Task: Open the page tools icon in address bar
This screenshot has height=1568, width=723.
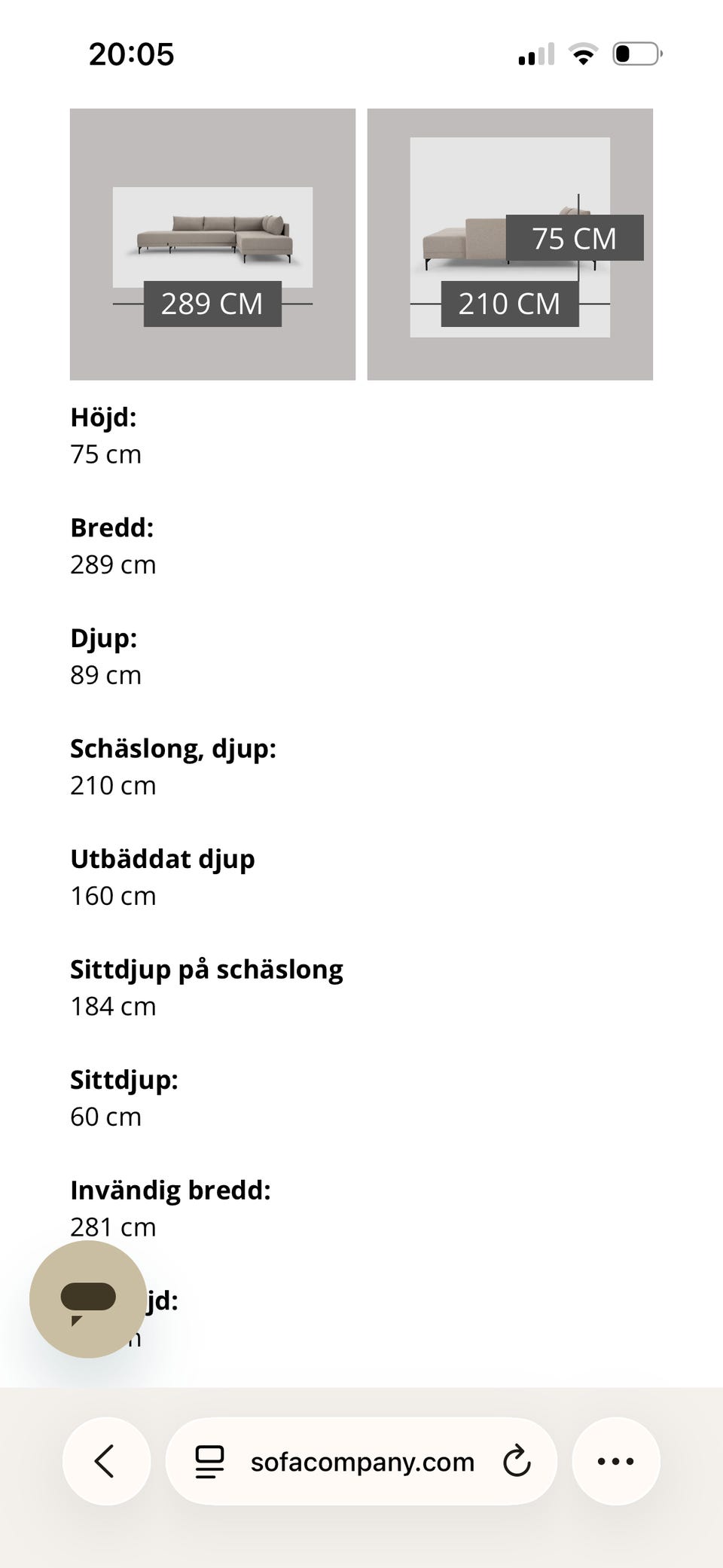Action: tap(209, 1462)
